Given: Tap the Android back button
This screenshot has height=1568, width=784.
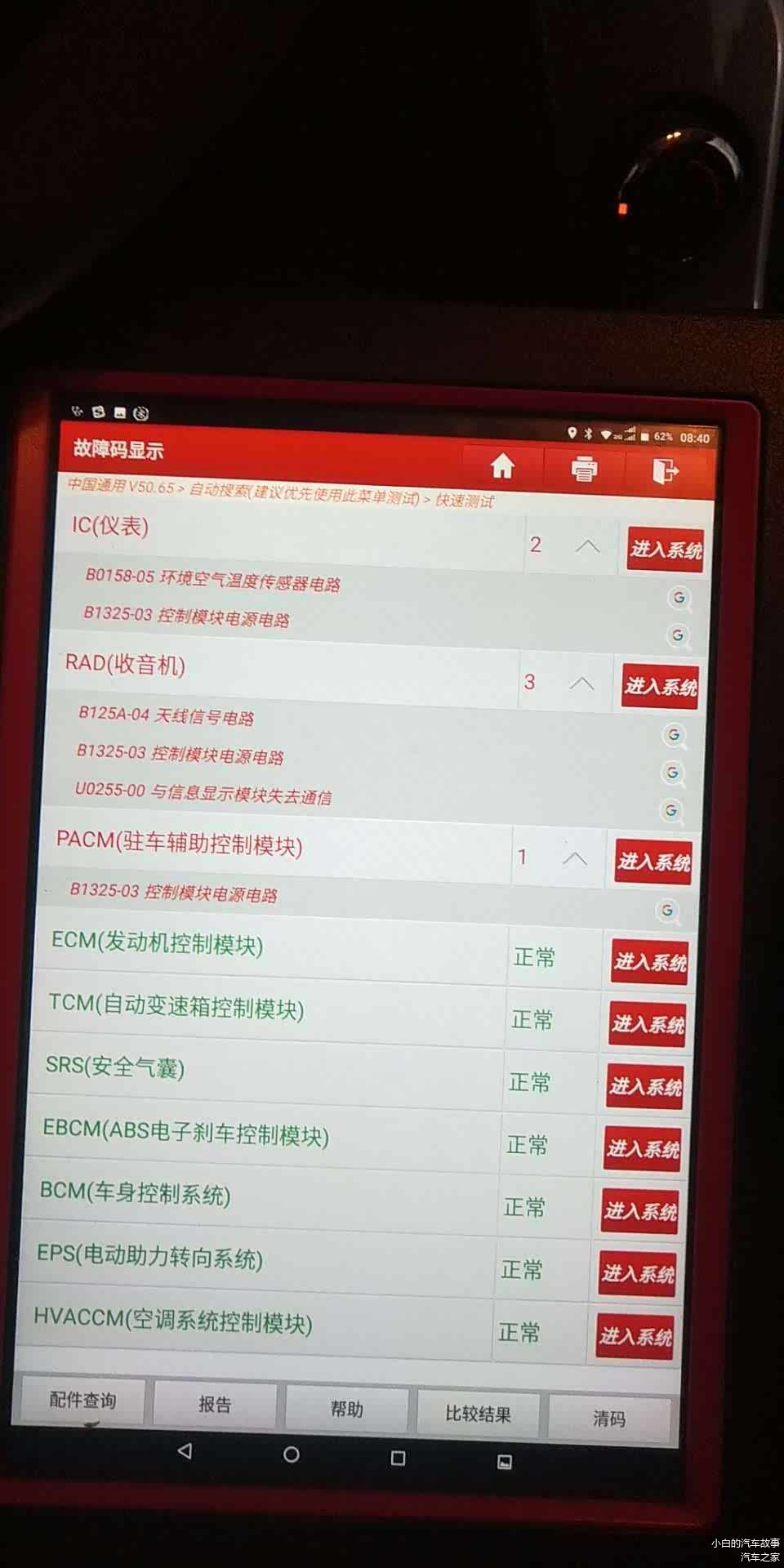Looking at the screenshot, I should 185,1450.
